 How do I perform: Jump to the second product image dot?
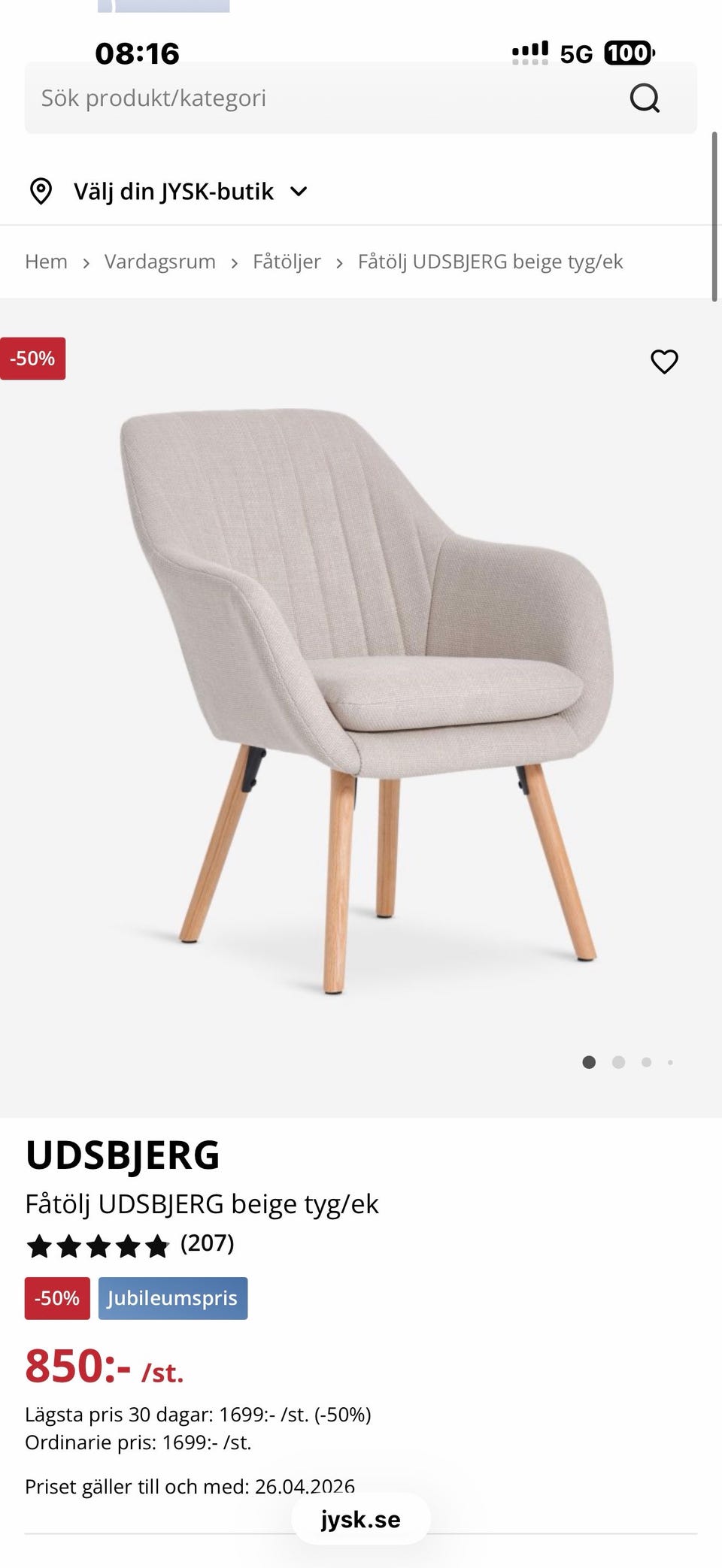pyautogui.click(x=618, y=1062)
